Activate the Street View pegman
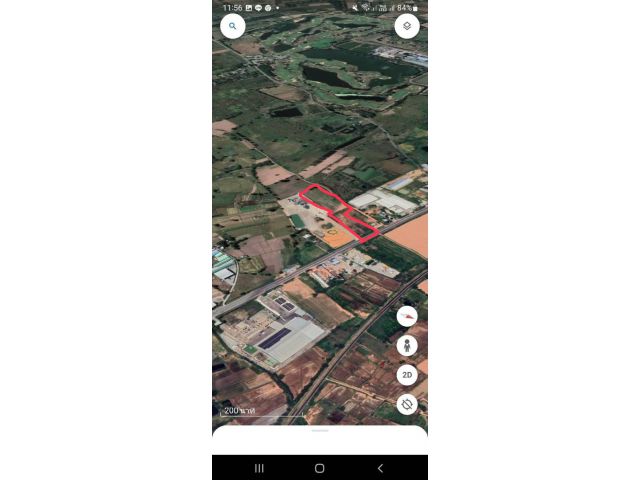The image size is (640, 480). (x=407, y=346)
